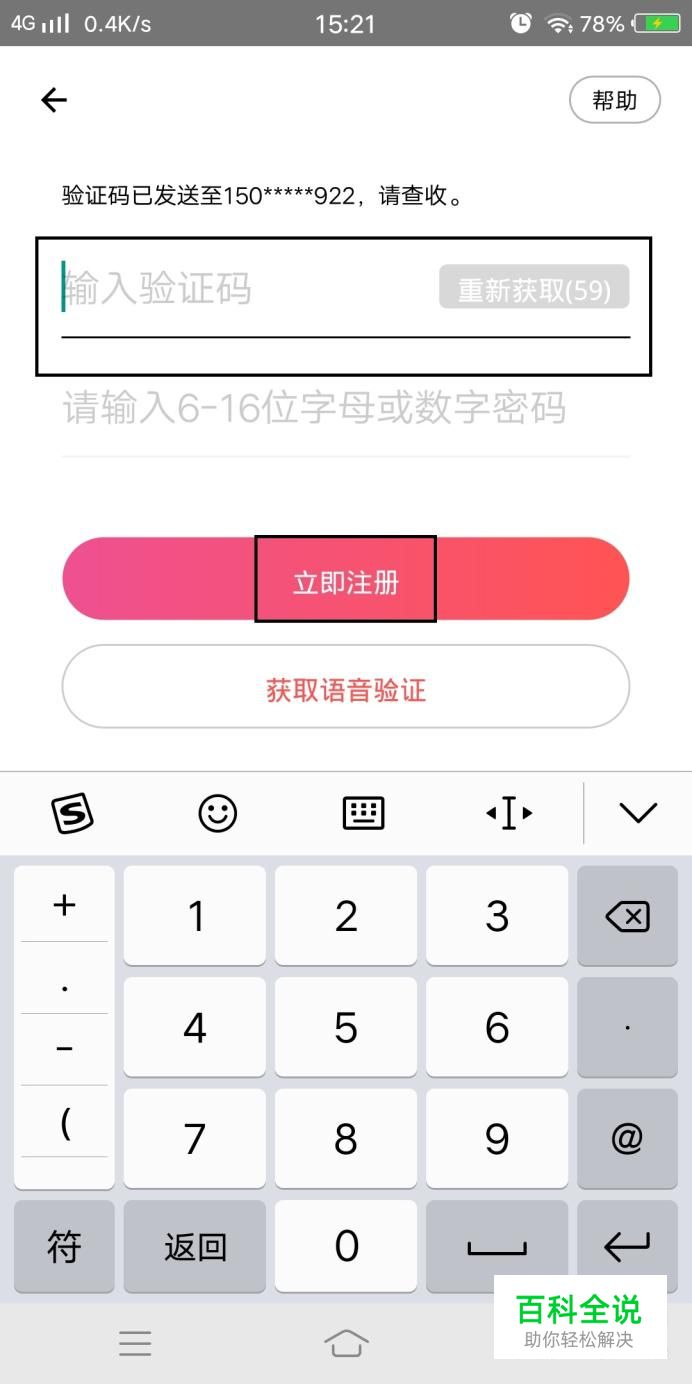692x1384 pixels.
Task: Switch keyboard layout with the keyboard icon
Action: click(363, 813)
